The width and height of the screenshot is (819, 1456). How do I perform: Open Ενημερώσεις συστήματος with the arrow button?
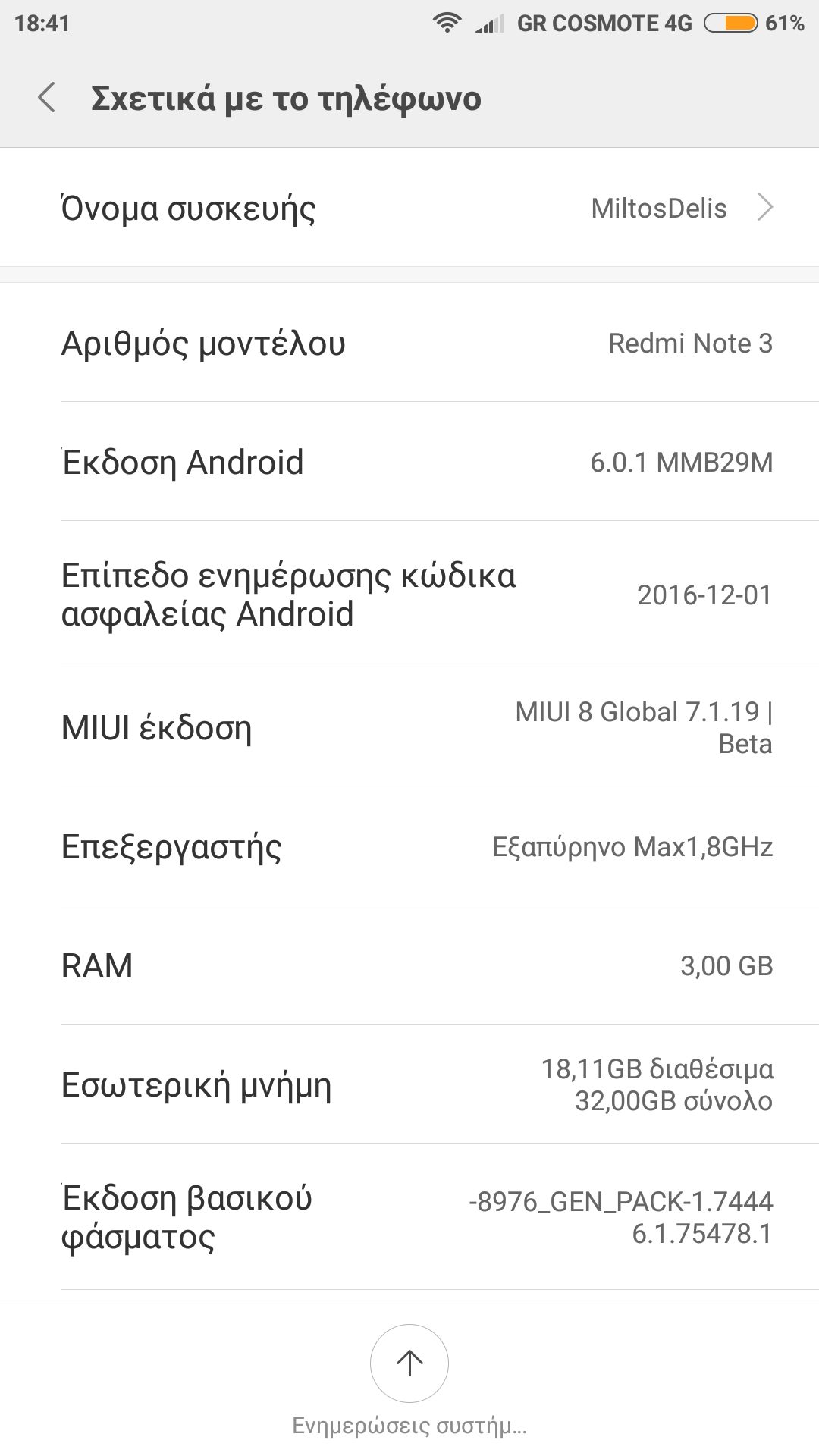click(x=409, y=1363)
